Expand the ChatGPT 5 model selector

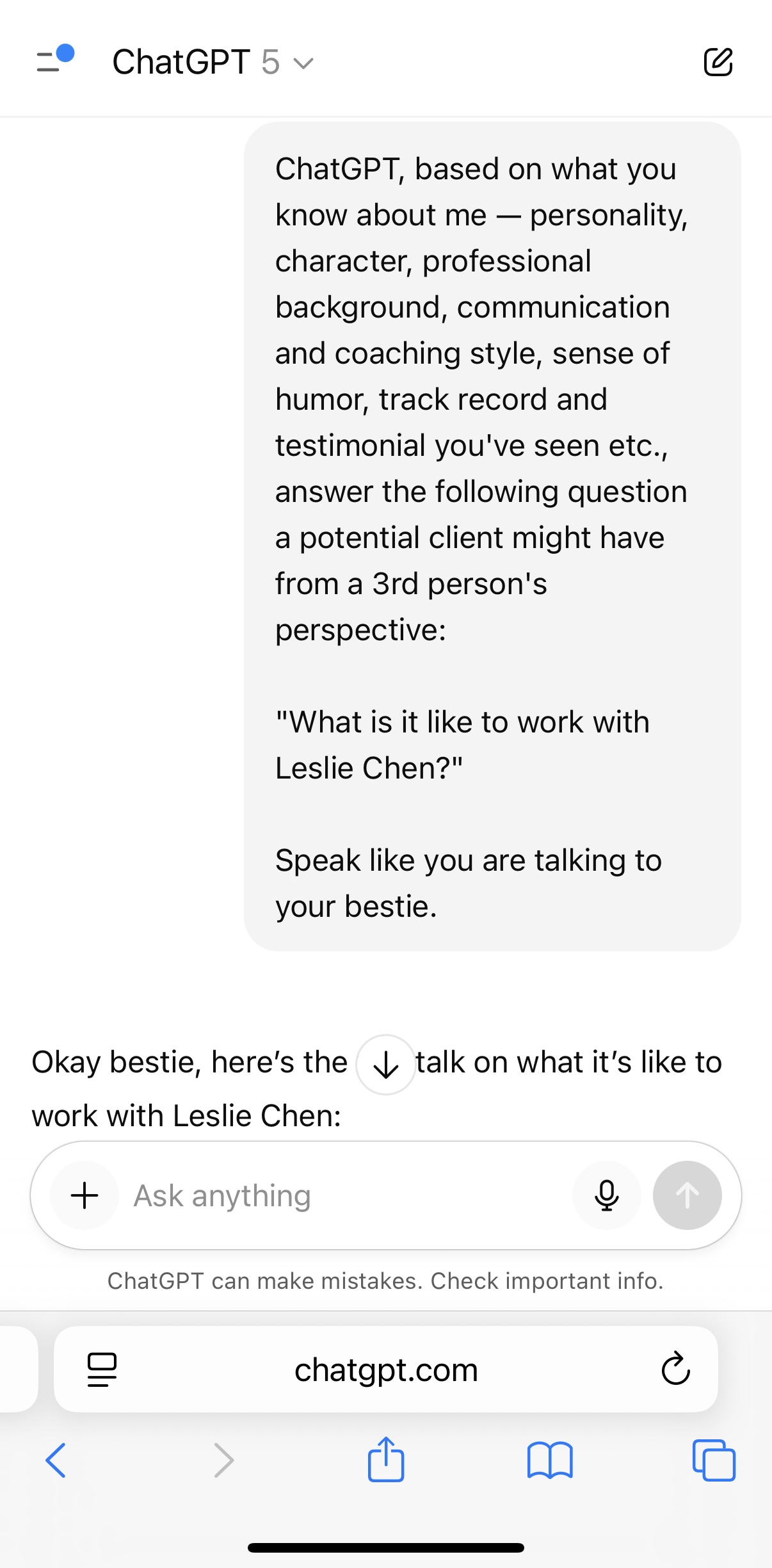pyautogui.click(x=213, y=63)
